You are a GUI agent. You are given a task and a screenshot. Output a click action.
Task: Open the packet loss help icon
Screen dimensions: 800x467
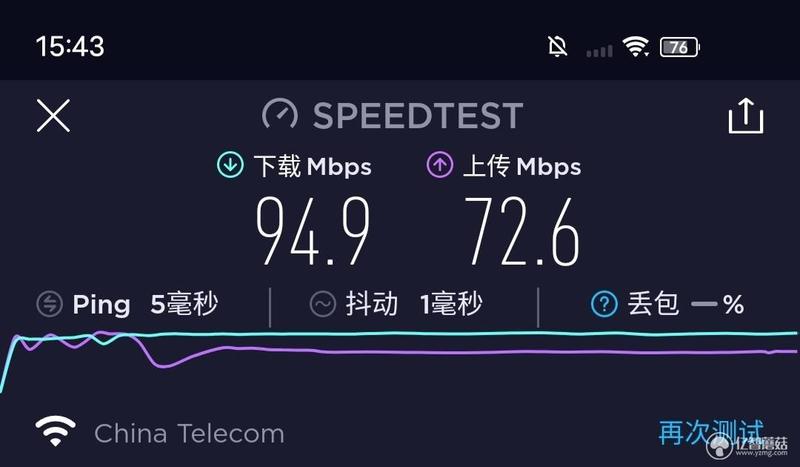pos(603,304)
